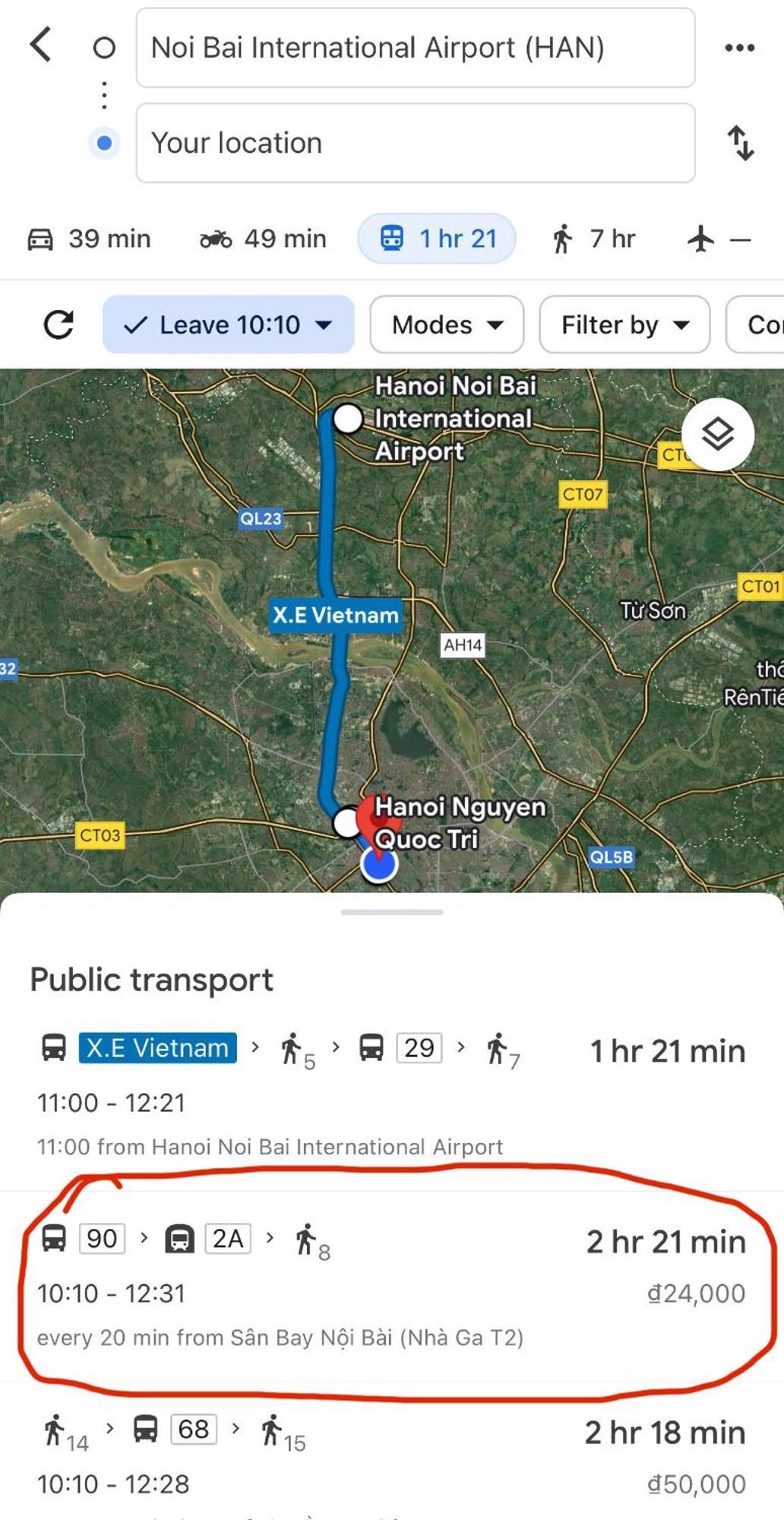Change the Leave 10:10 departure time
The width and height of the screenshot is (784, 1520).
coord(229,325)
